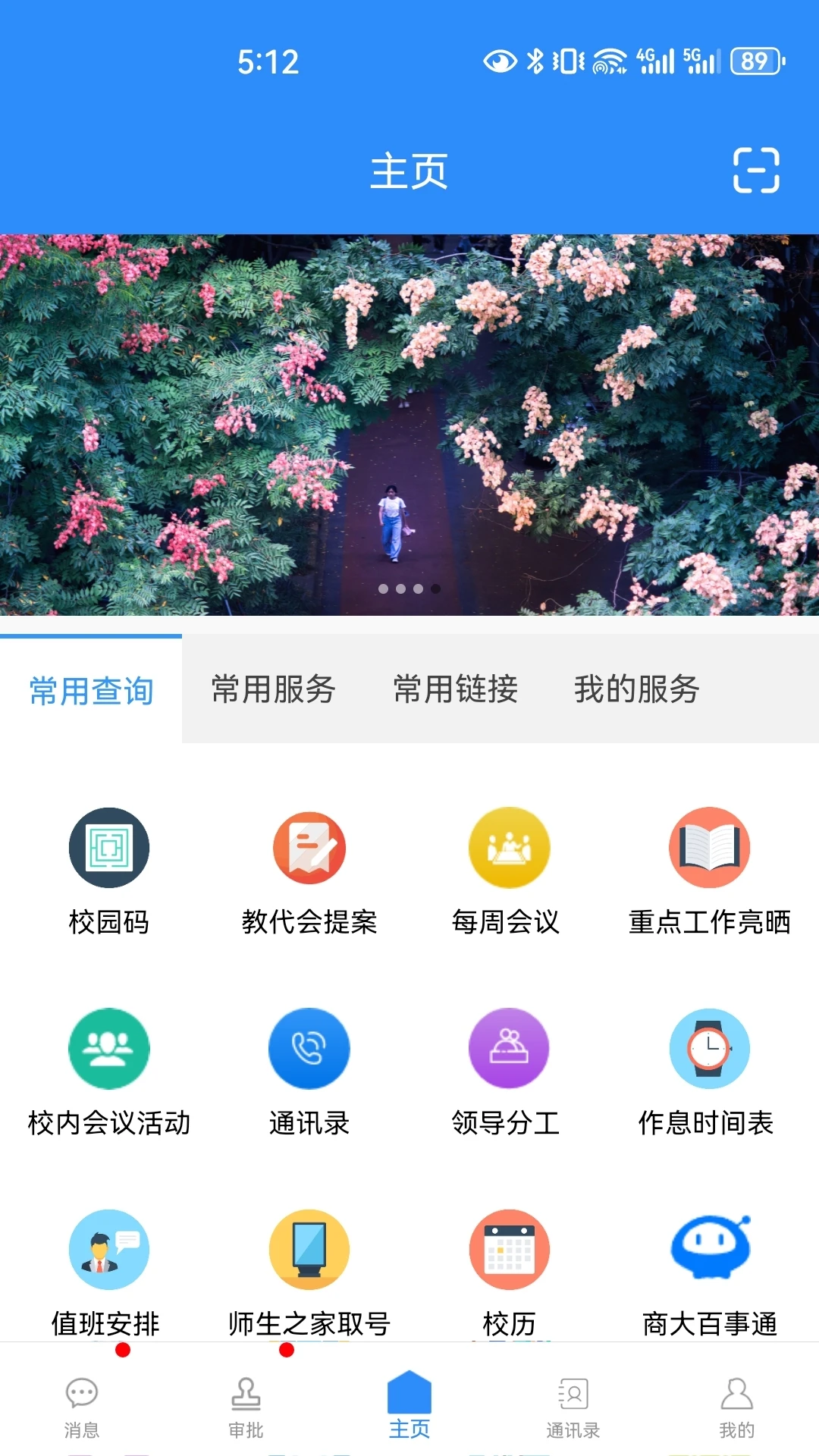Switch to the 常用链接 tab

point(455,689)
